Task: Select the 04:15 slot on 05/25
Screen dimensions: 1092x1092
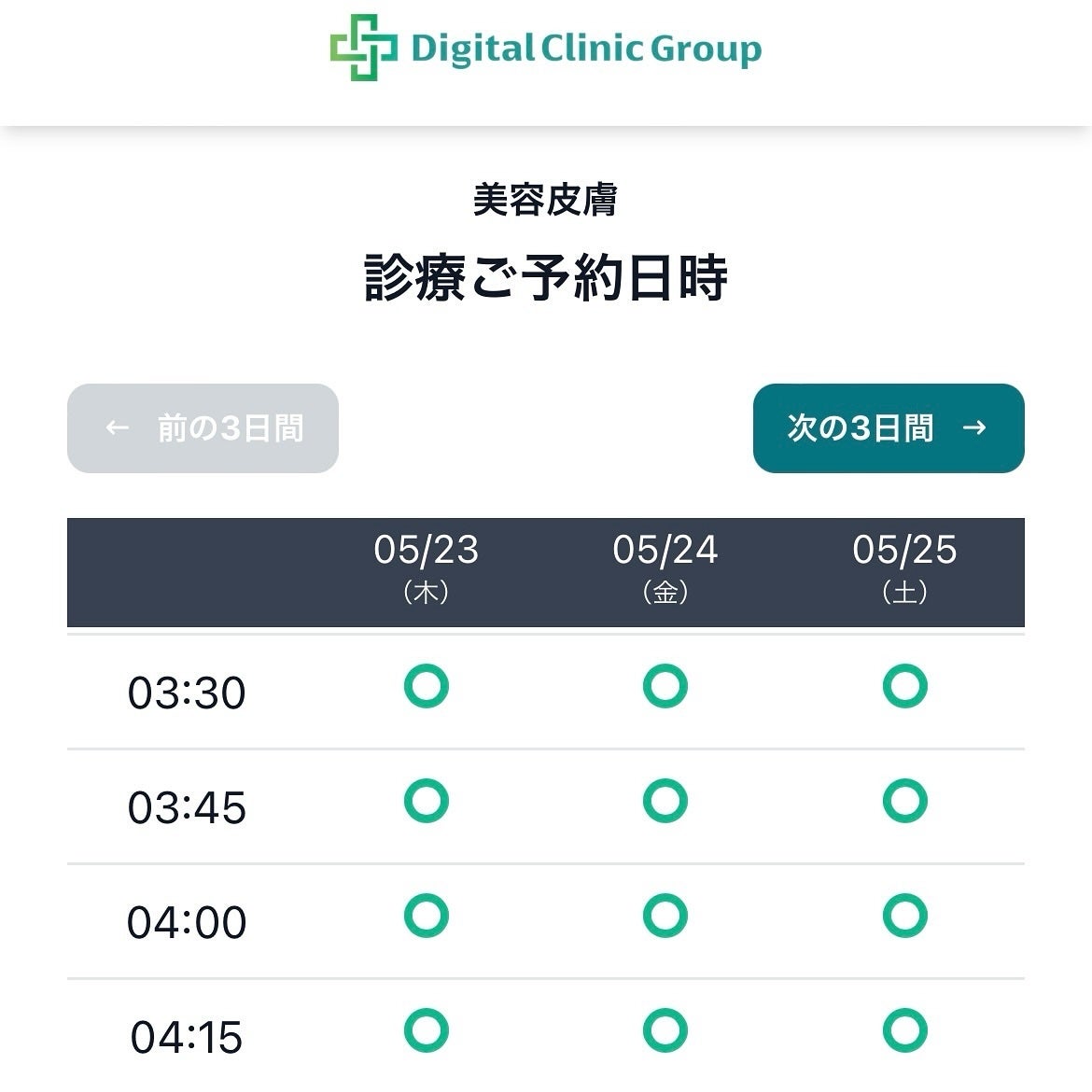Action: (904, 1031)
